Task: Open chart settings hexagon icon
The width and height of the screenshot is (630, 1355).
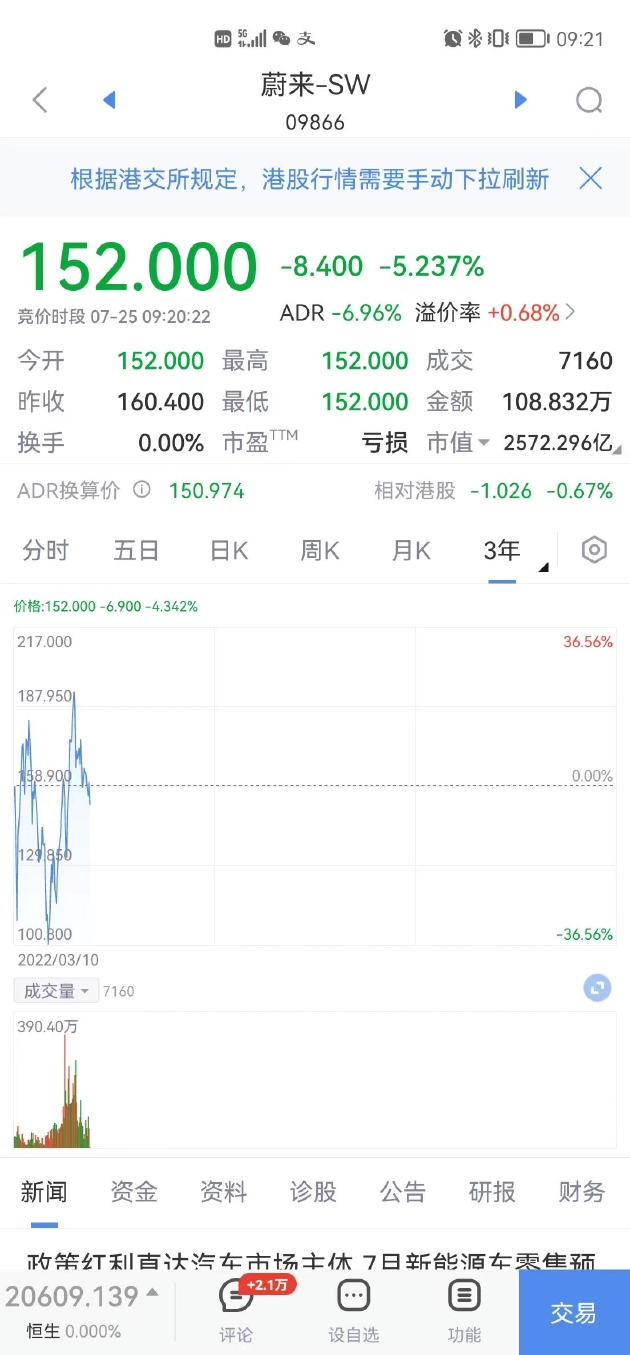Action: pyautogui.click(x=595, y=550)
